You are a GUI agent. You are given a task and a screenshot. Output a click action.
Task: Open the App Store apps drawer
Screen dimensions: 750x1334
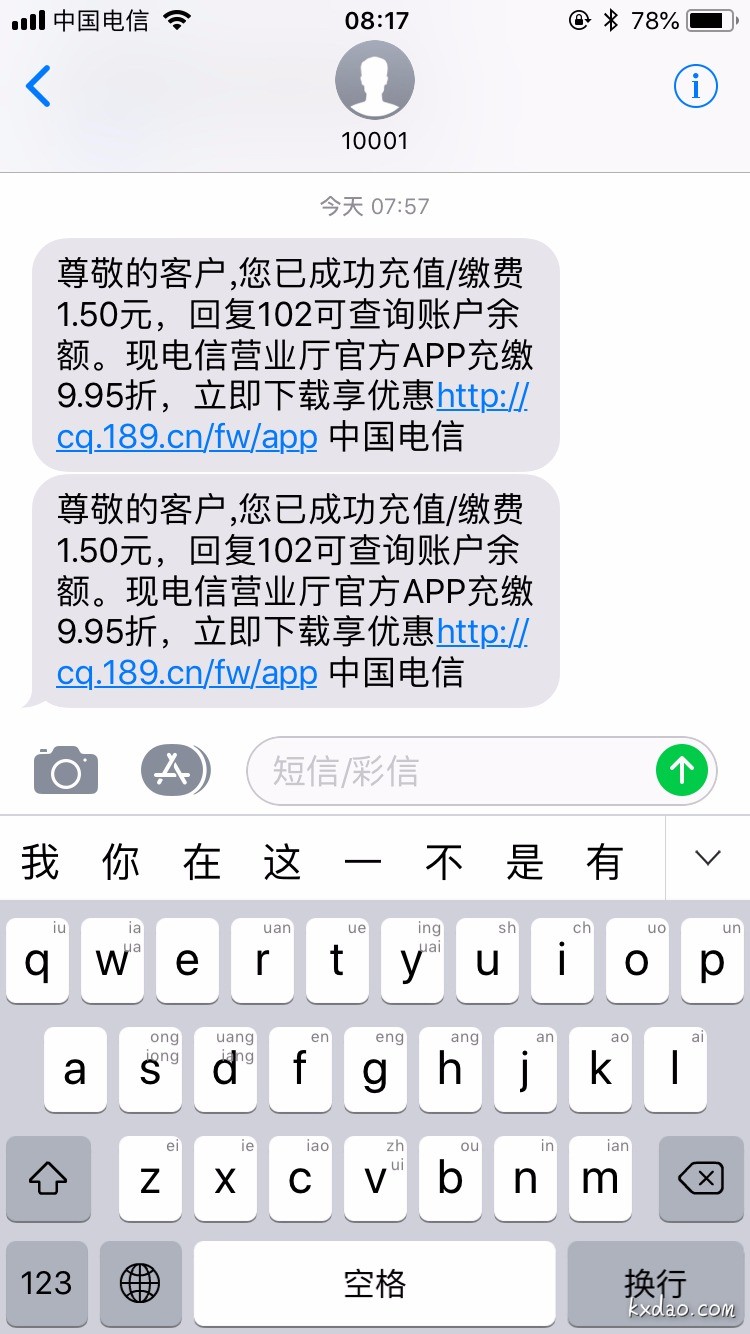(x=174, y=769)
